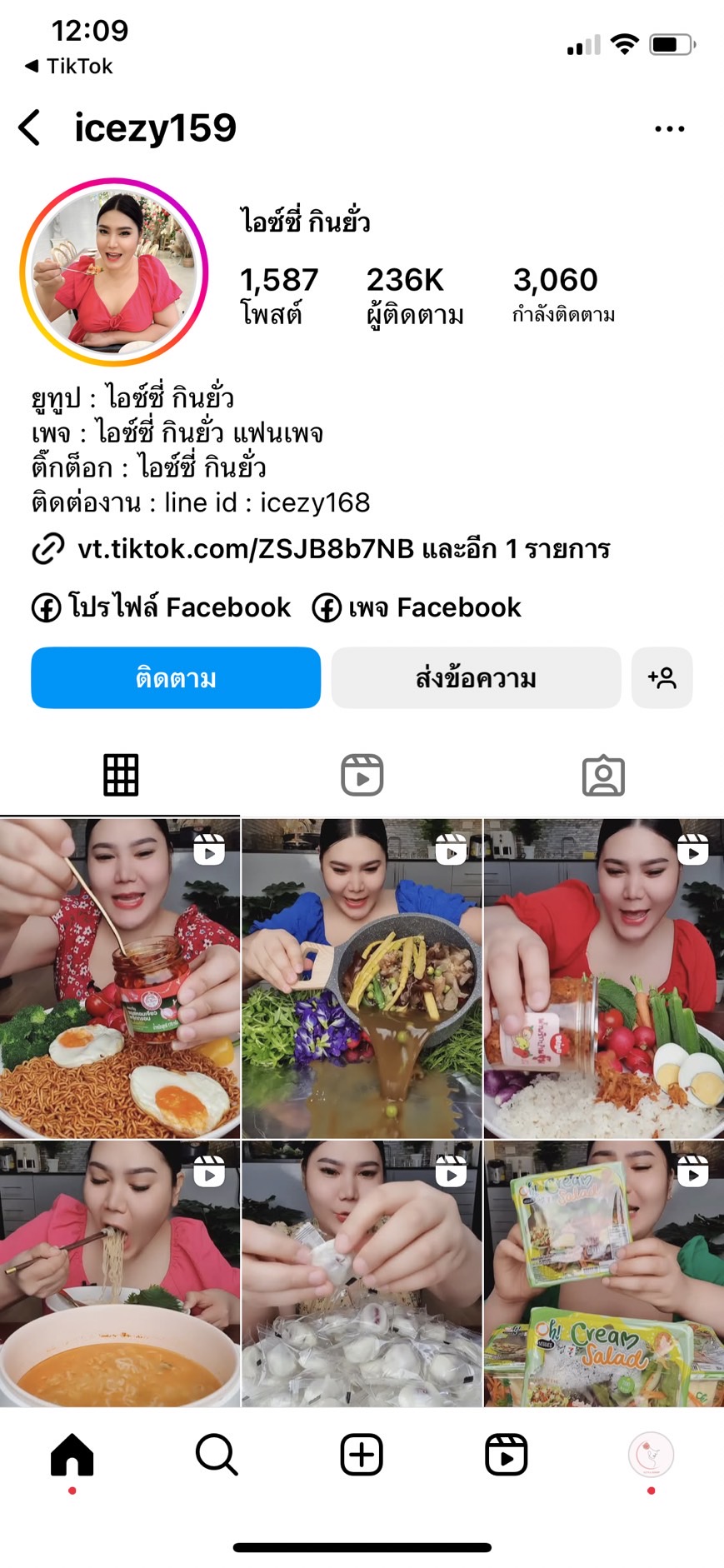This screenshot has width=724, height=1568.
Task: Tap ส่งข้อความ to message
Action: 476,678
